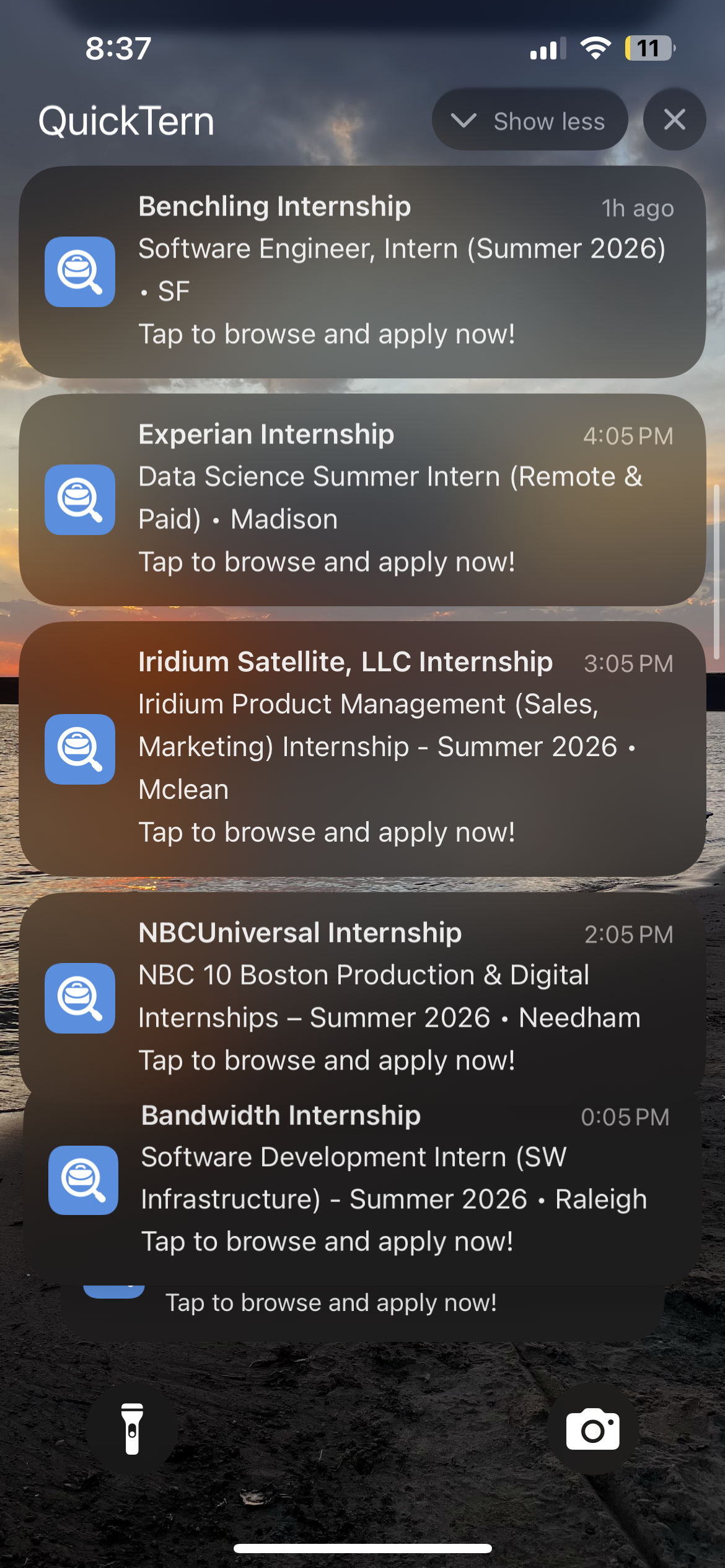Tap the QuickTern header label
This screenshot has height=1568, width=725.
pyautogui.click(x=126, y=121)
